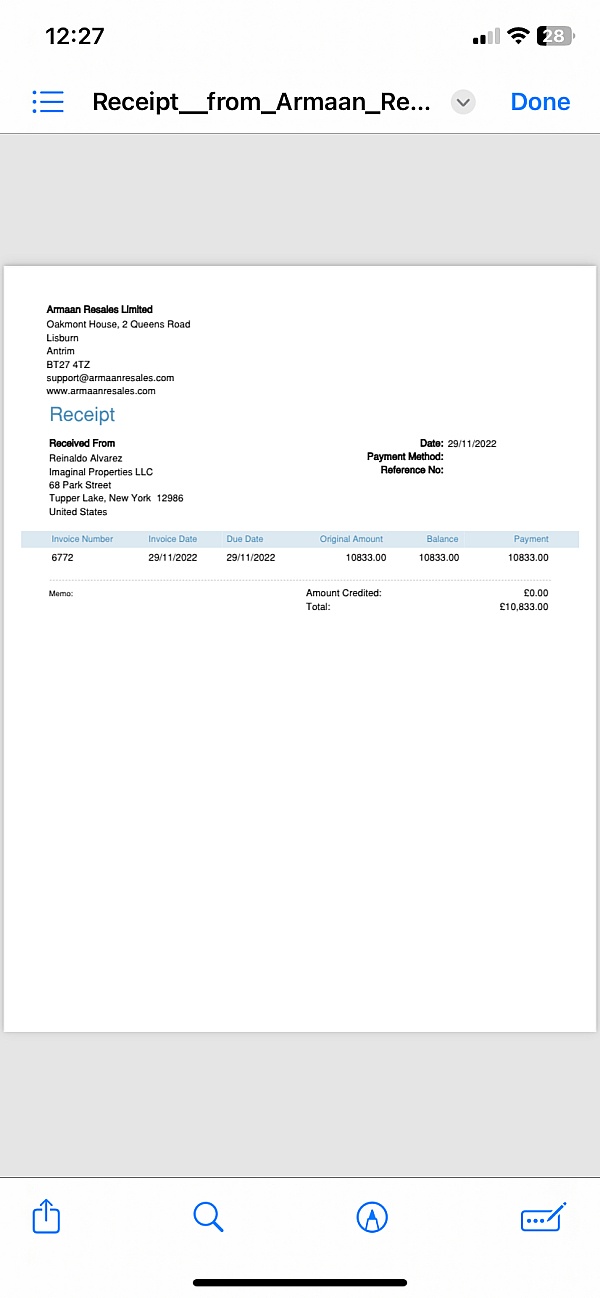Tap Done to close the receipt
Screen dimensions: 600x1298
click(x=540, y=102)
